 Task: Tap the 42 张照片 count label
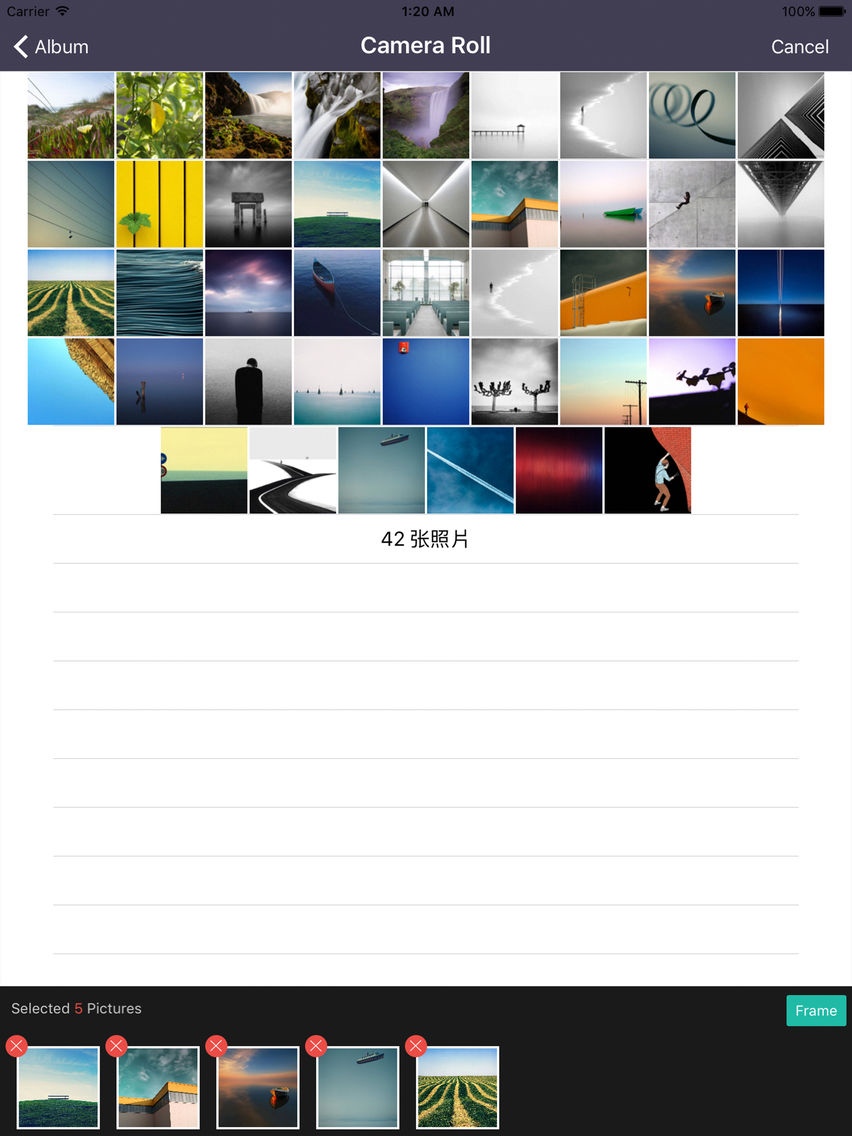(x=425, y=538)
